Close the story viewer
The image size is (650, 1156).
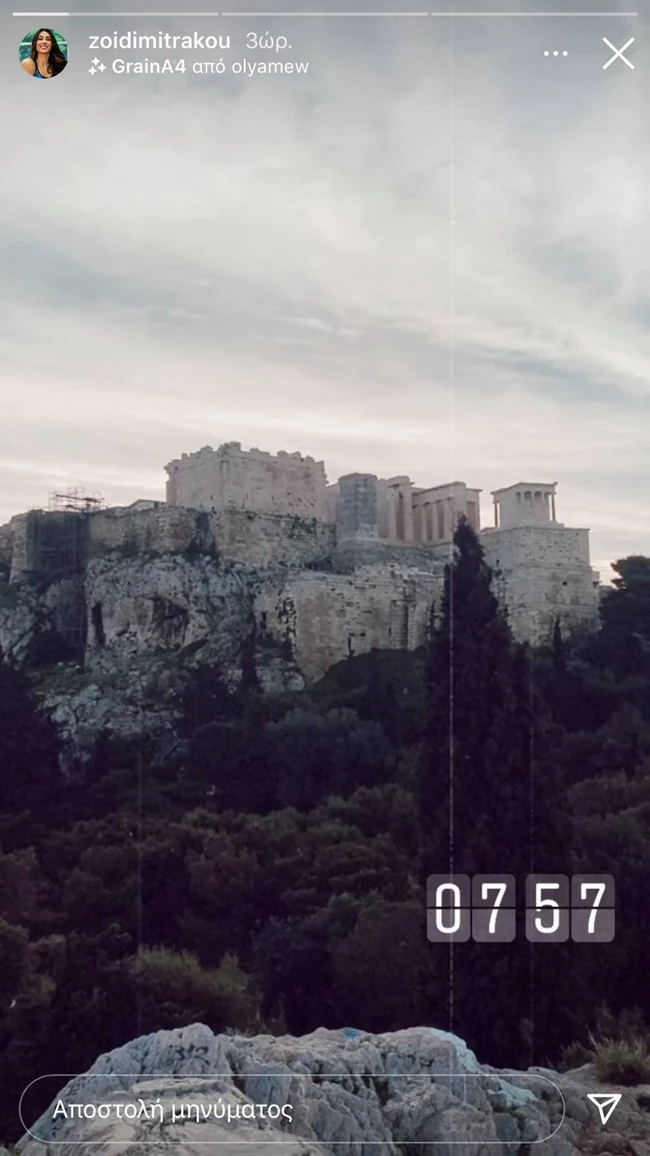(x=618, y=53)
